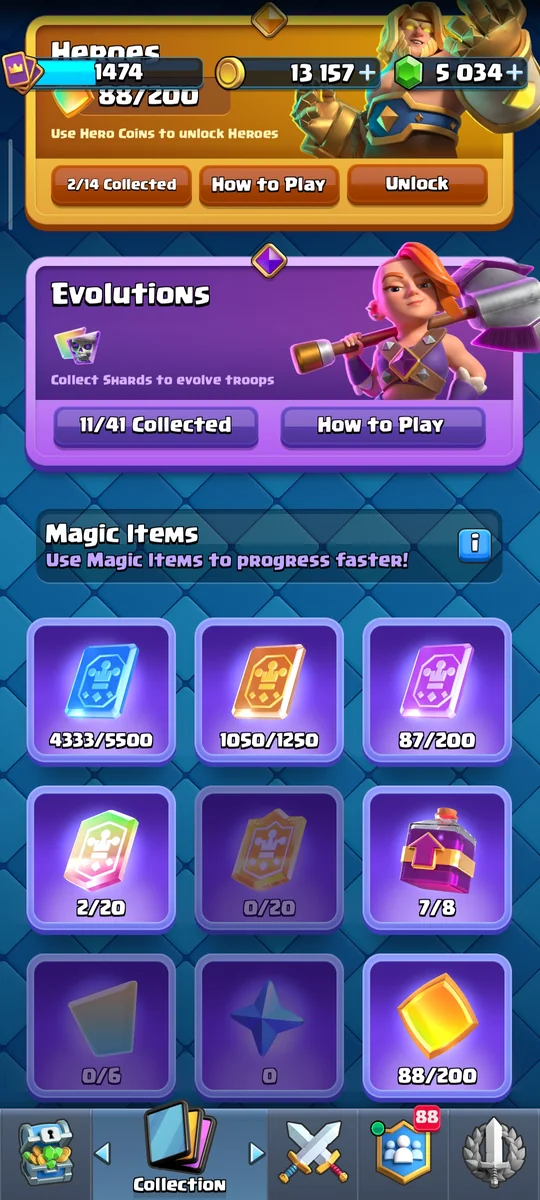Select the blue wild card 4333/5500
The height and width of the screenshot is (1200, 540).
[x=101, y=690]
